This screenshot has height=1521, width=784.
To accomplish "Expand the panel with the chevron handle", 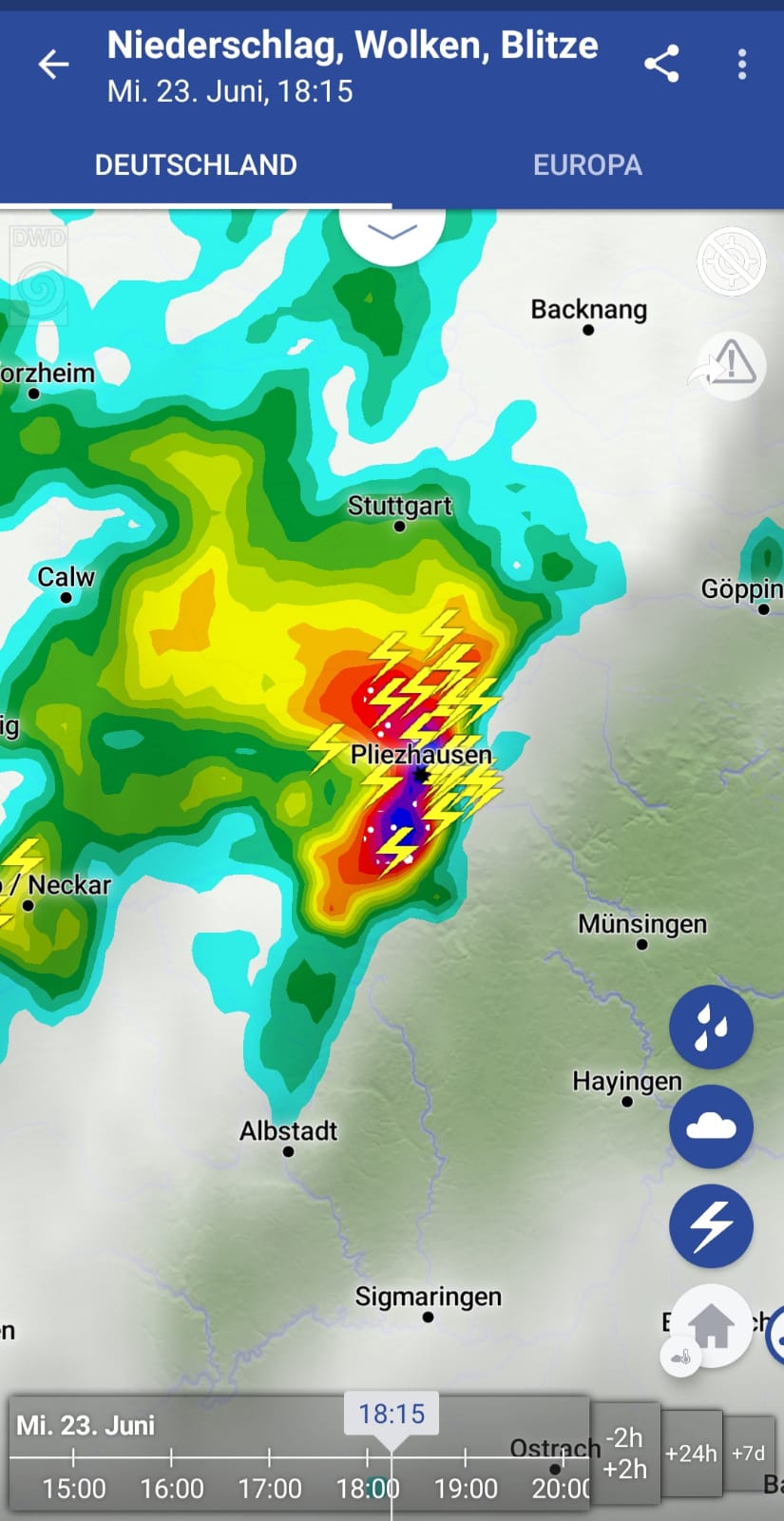I will [x=392, y=233].
